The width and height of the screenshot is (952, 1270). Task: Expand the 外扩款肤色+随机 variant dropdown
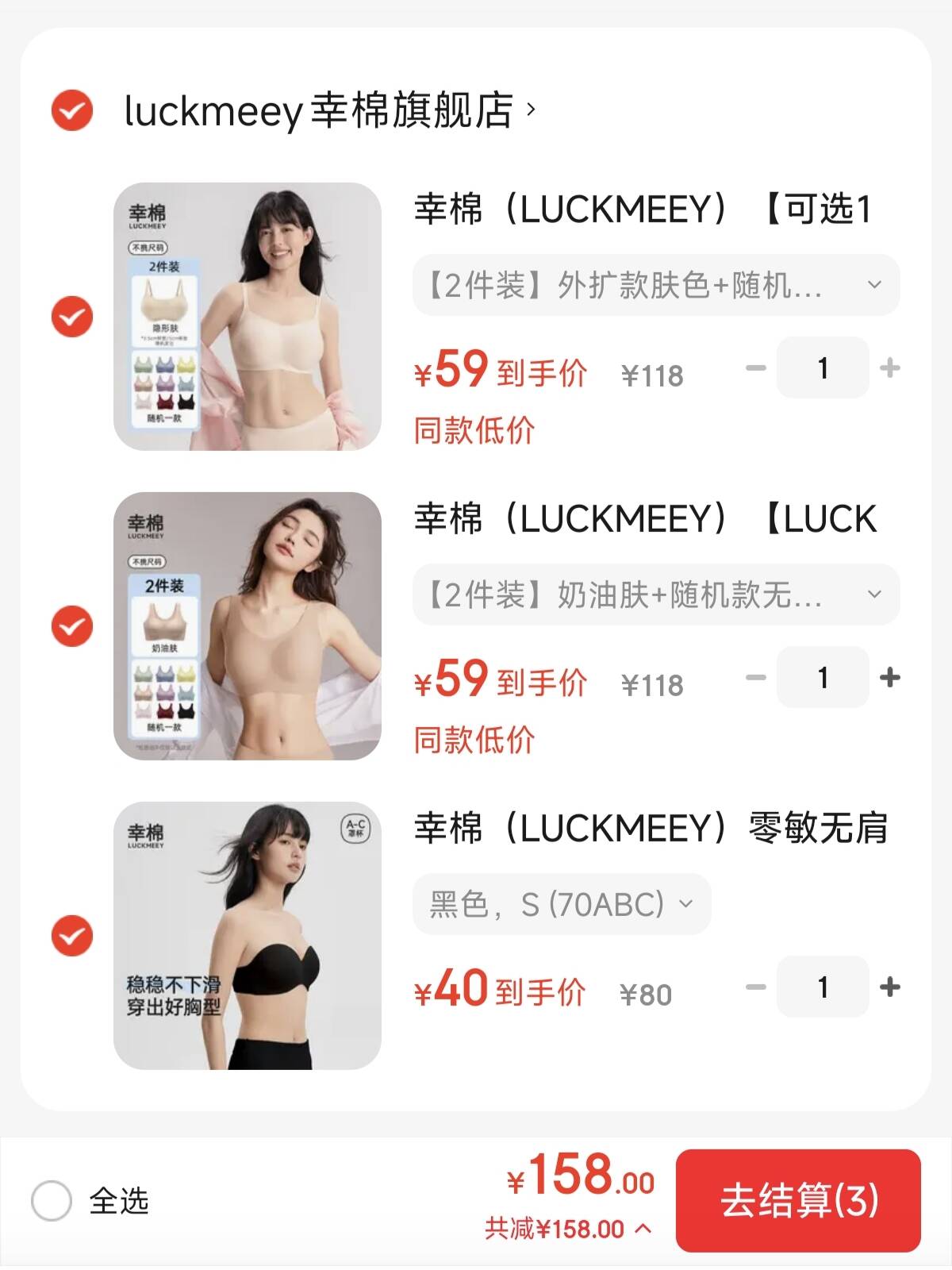(655, 285)
